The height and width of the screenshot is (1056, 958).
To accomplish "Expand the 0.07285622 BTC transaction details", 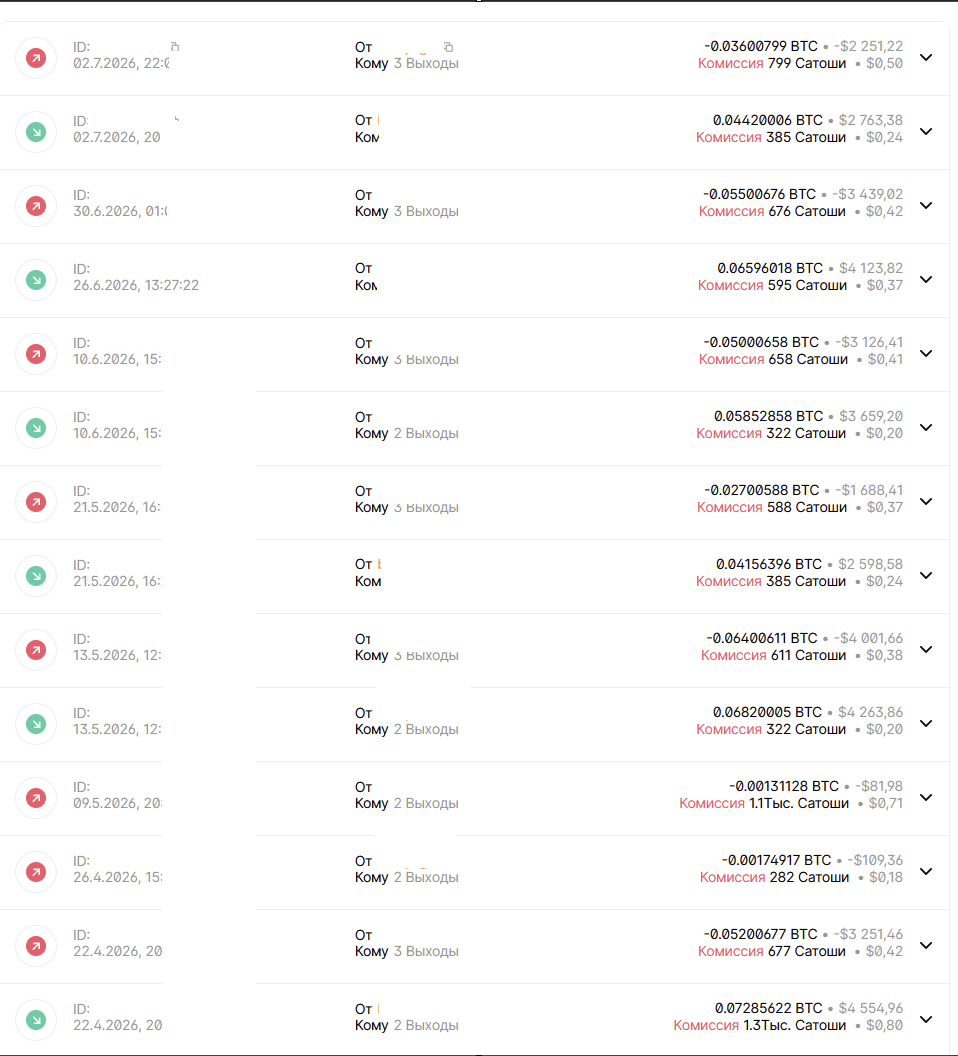I will (x=926, y=1020).
